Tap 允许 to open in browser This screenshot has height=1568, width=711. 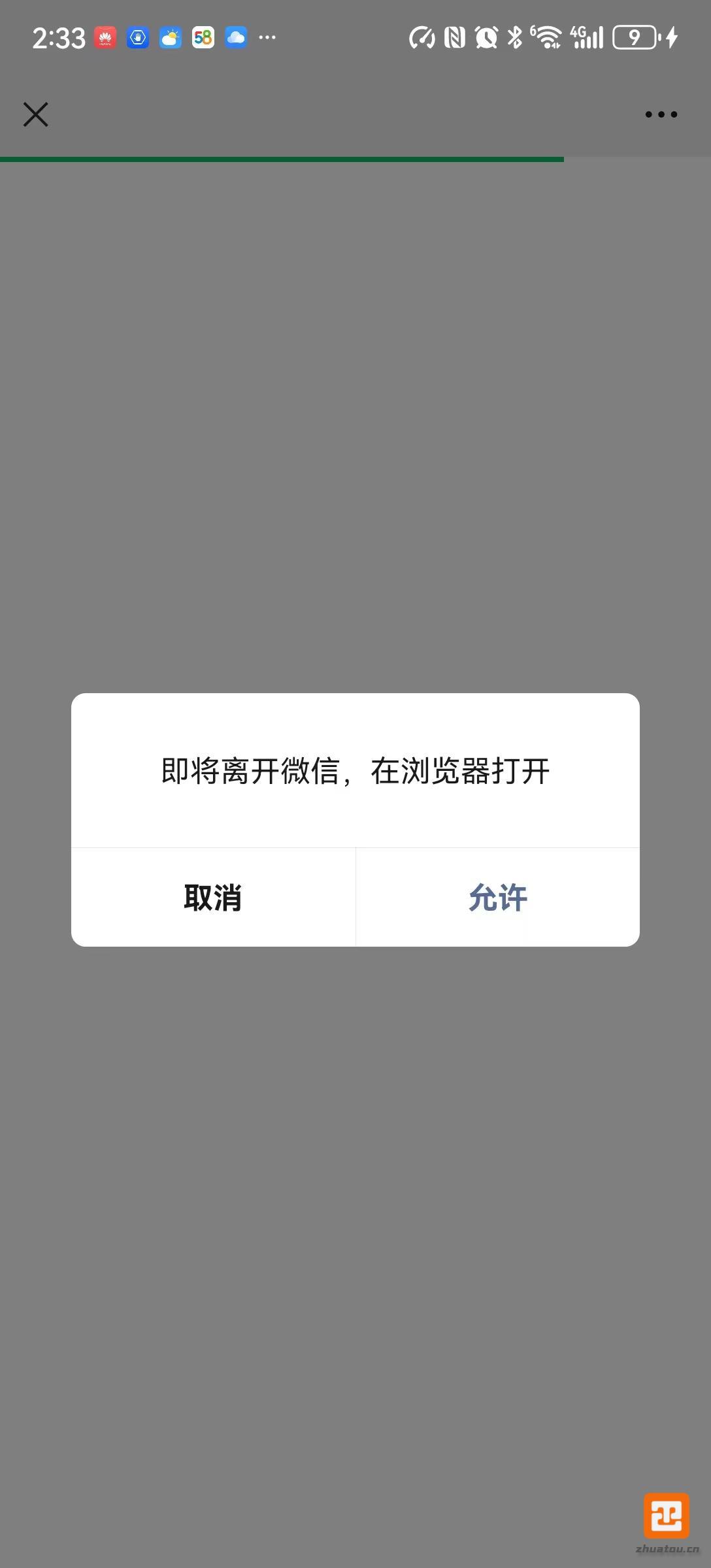[x=498, y=897]
